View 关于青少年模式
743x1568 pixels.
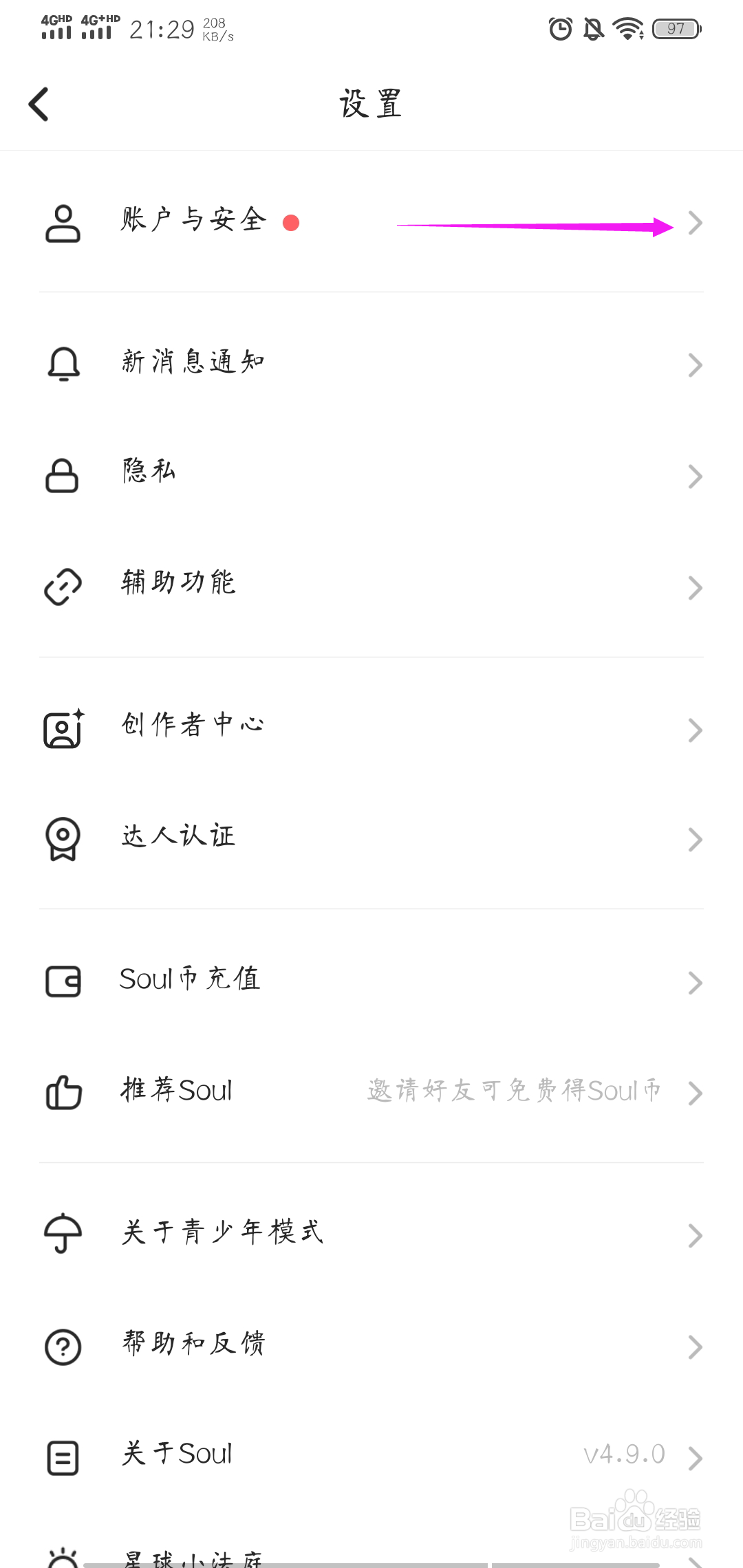point(371,1234)
